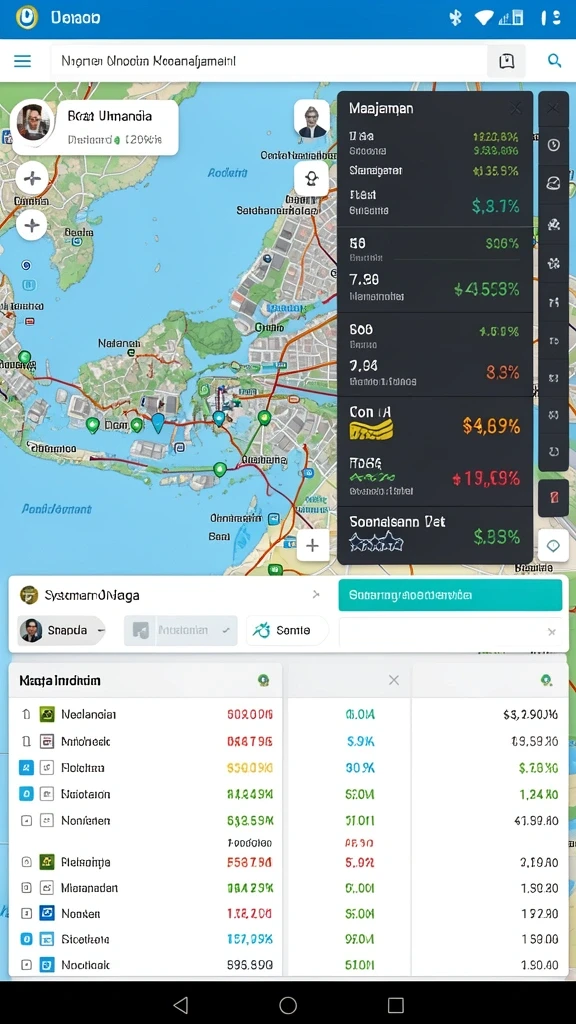Tap the search magnifier icon

tap(554, 61)
